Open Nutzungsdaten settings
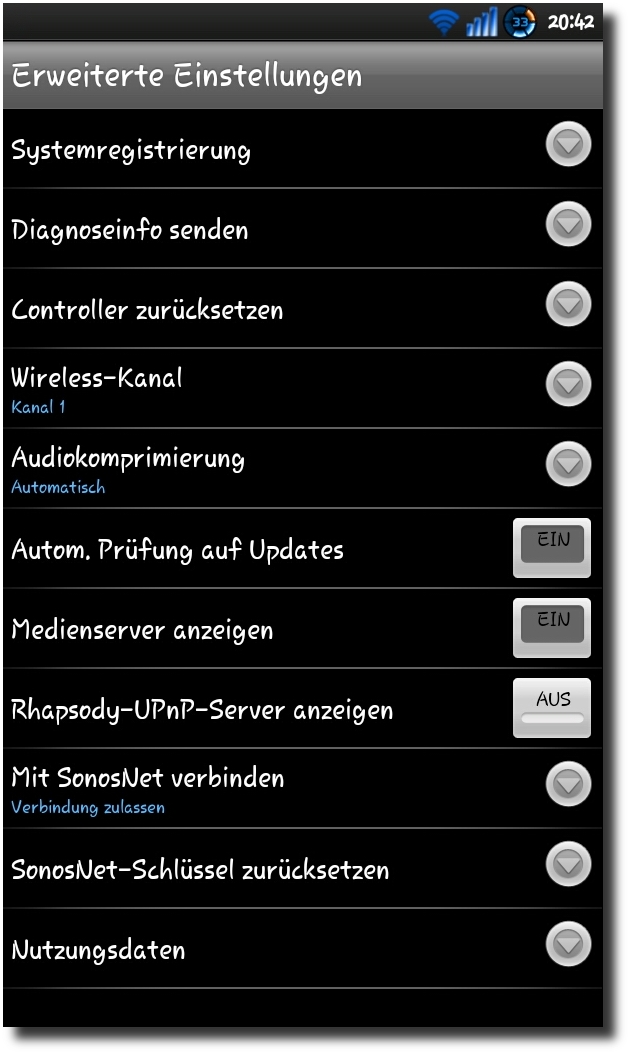 (303, 948)
